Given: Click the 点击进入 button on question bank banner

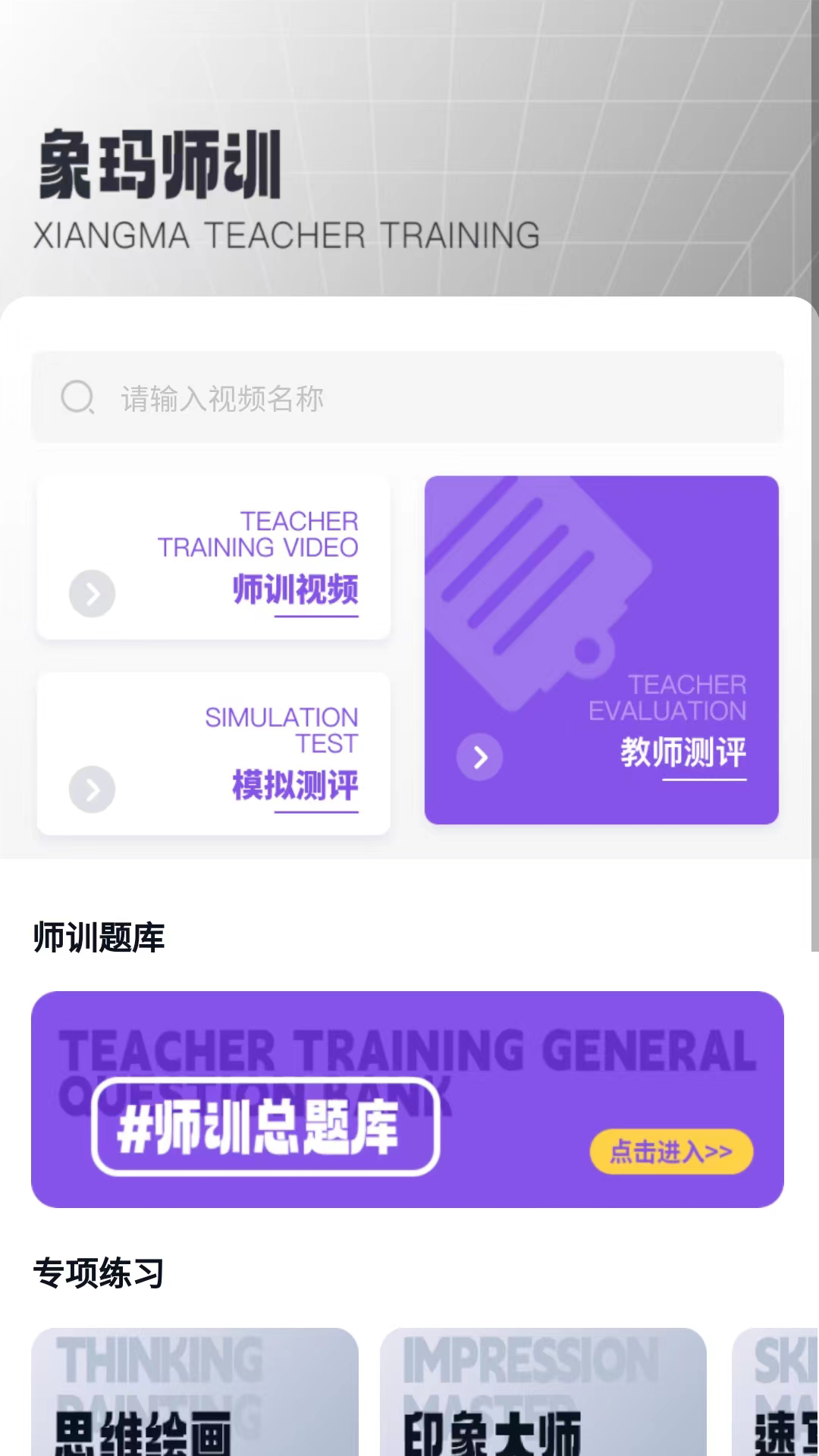Looking at the screenshot, I should click(x=671, y=1151).
